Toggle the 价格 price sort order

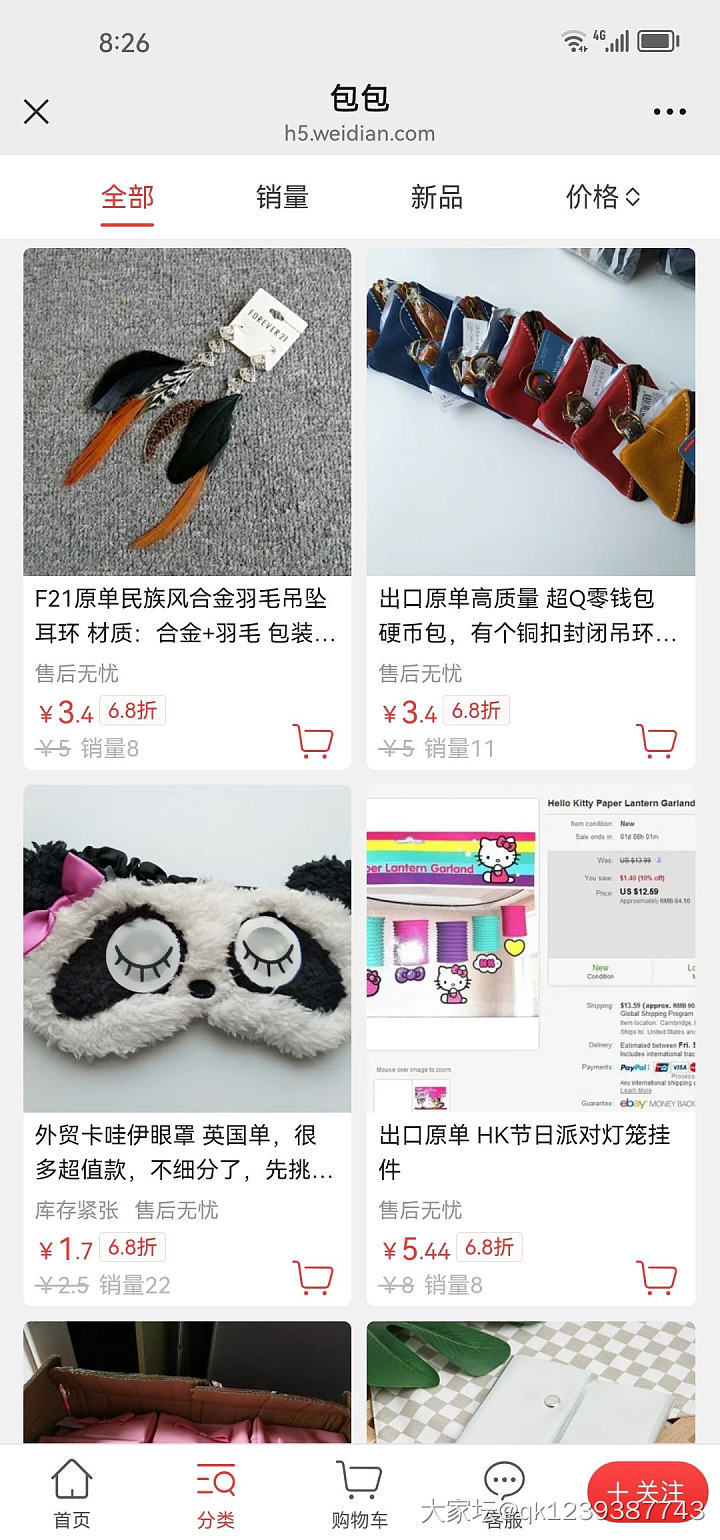pyautogui.click(x=601, y=197)
